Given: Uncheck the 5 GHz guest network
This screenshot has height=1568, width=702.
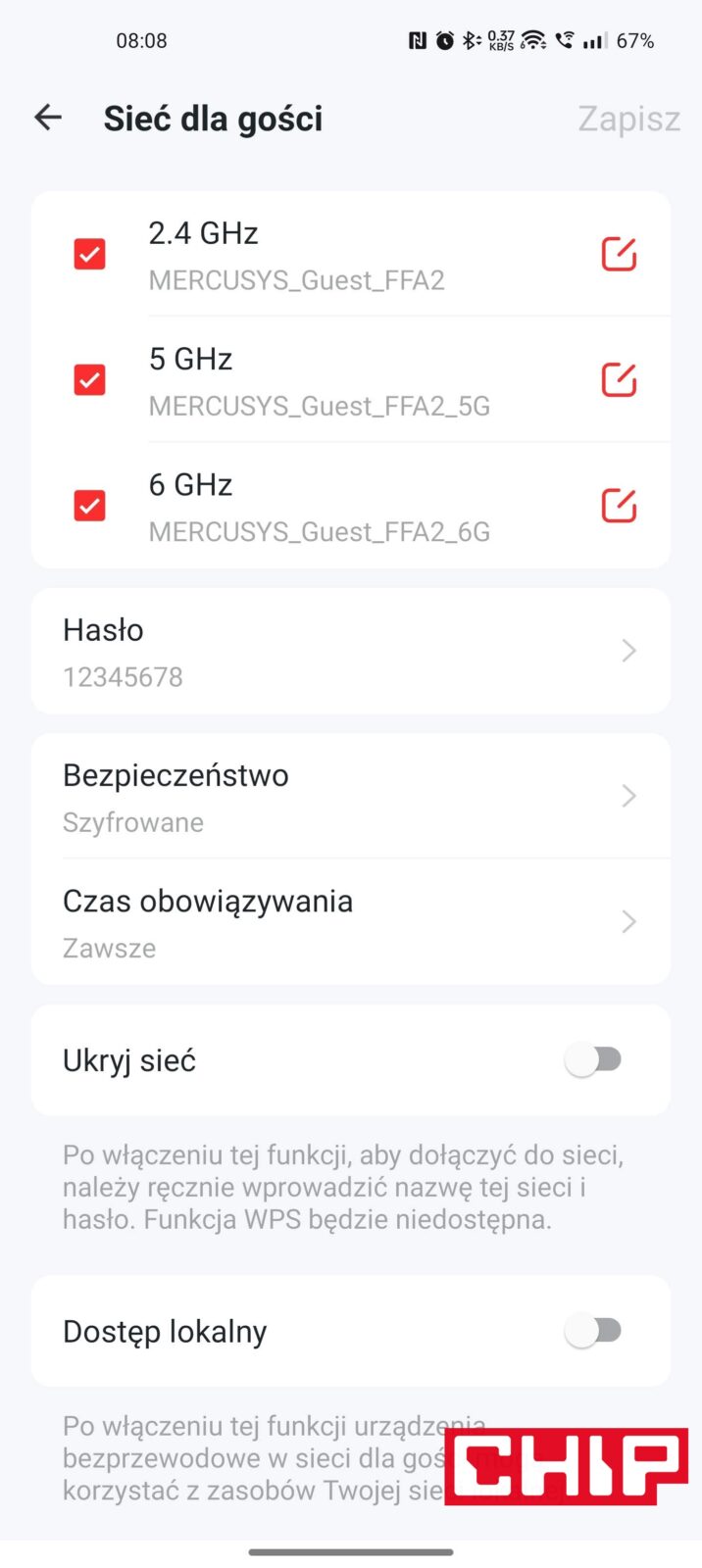Looking at the screenshot, I should click(x=90, y=379).
